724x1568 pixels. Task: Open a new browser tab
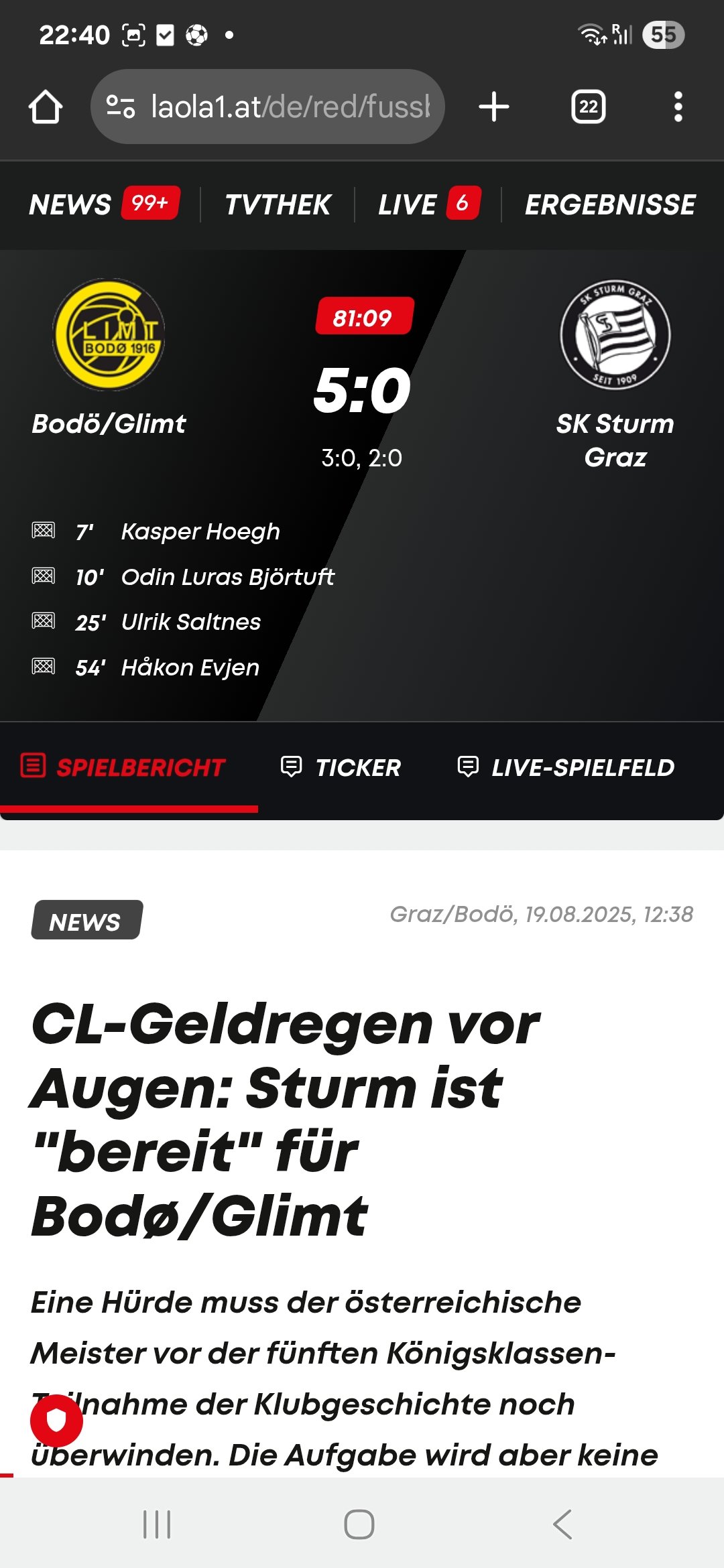pos(494,107)
